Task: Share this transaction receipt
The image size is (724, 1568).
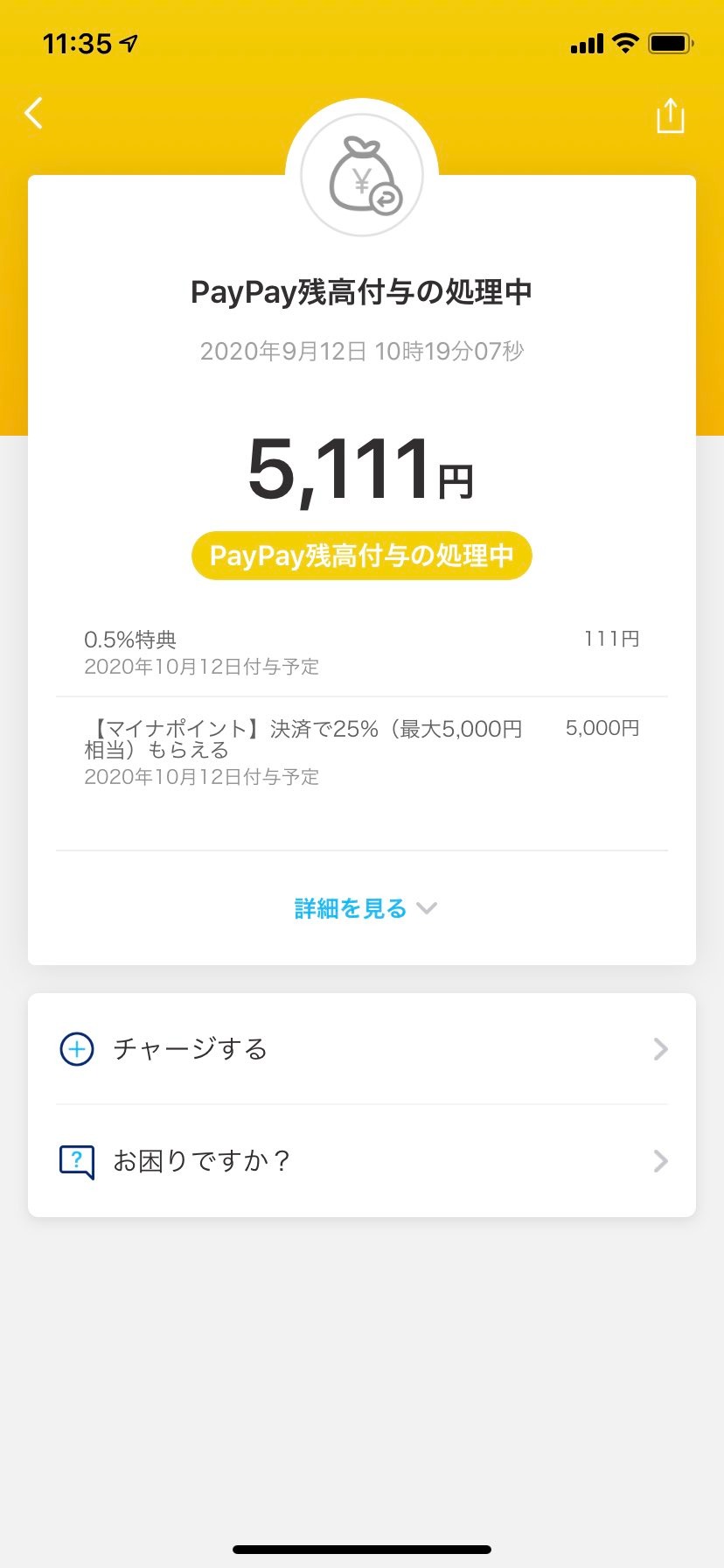Action: (x=671, y=115)
